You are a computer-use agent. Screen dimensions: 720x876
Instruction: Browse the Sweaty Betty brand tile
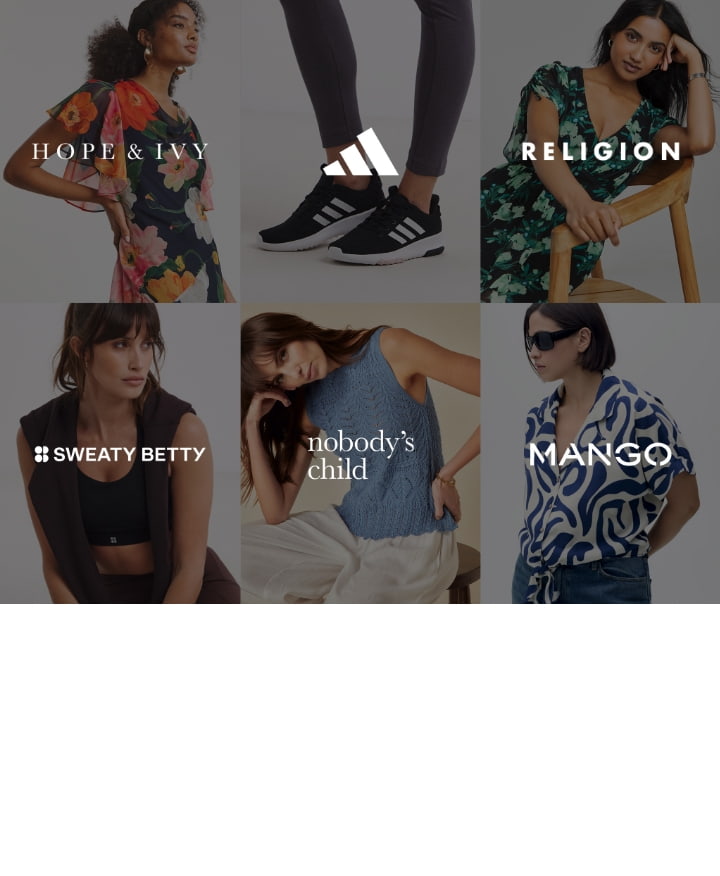(x=120, y=454)
